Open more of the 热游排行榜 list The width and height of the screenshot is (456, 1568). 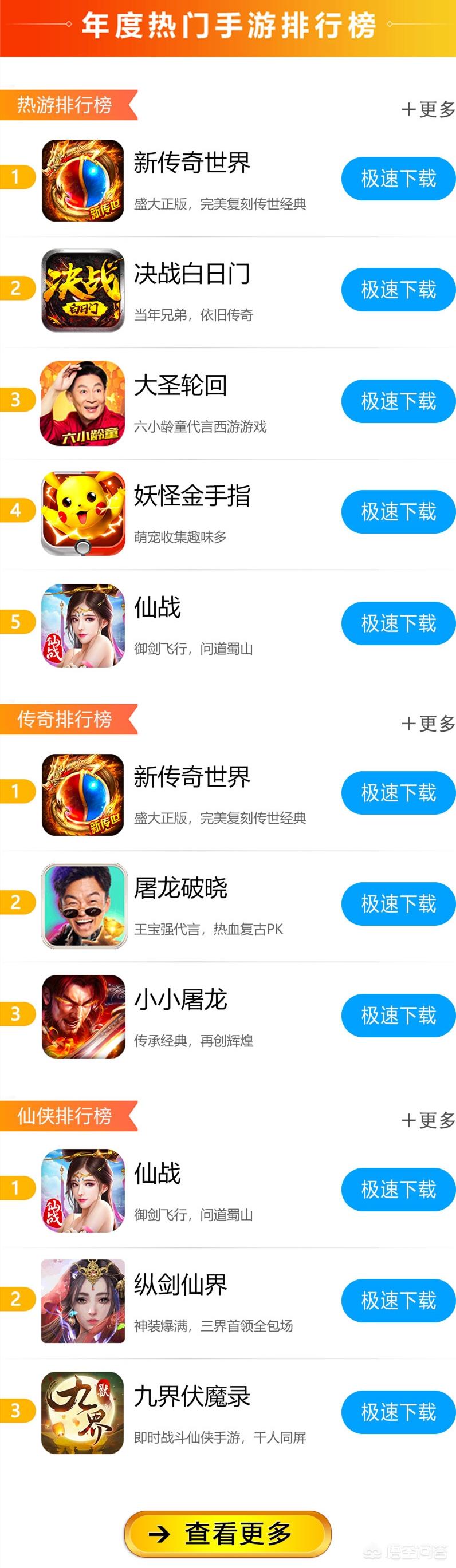428,109
